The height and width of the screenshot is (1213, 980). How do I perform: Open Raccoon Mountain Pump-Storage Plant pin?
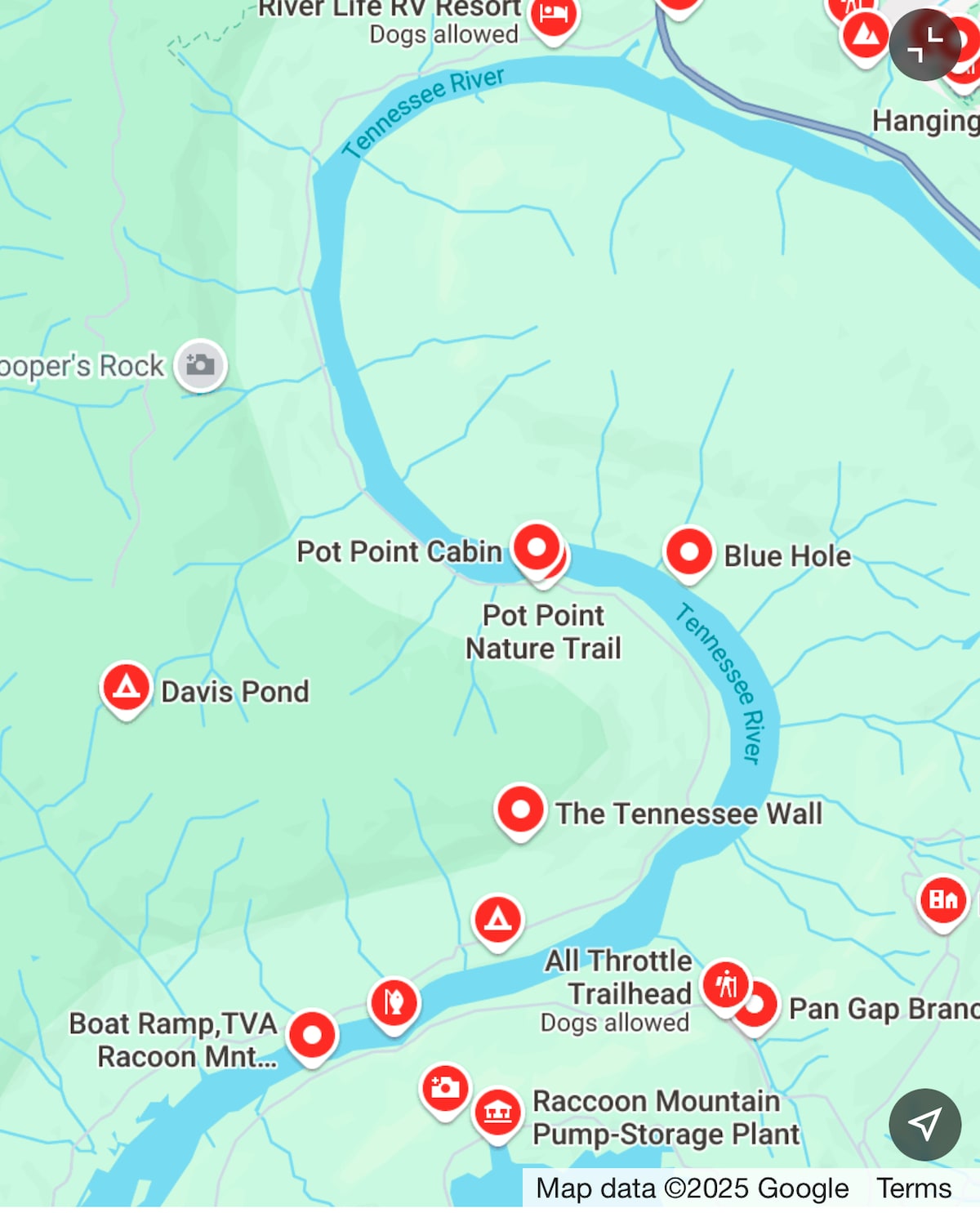click(498, 1112)
